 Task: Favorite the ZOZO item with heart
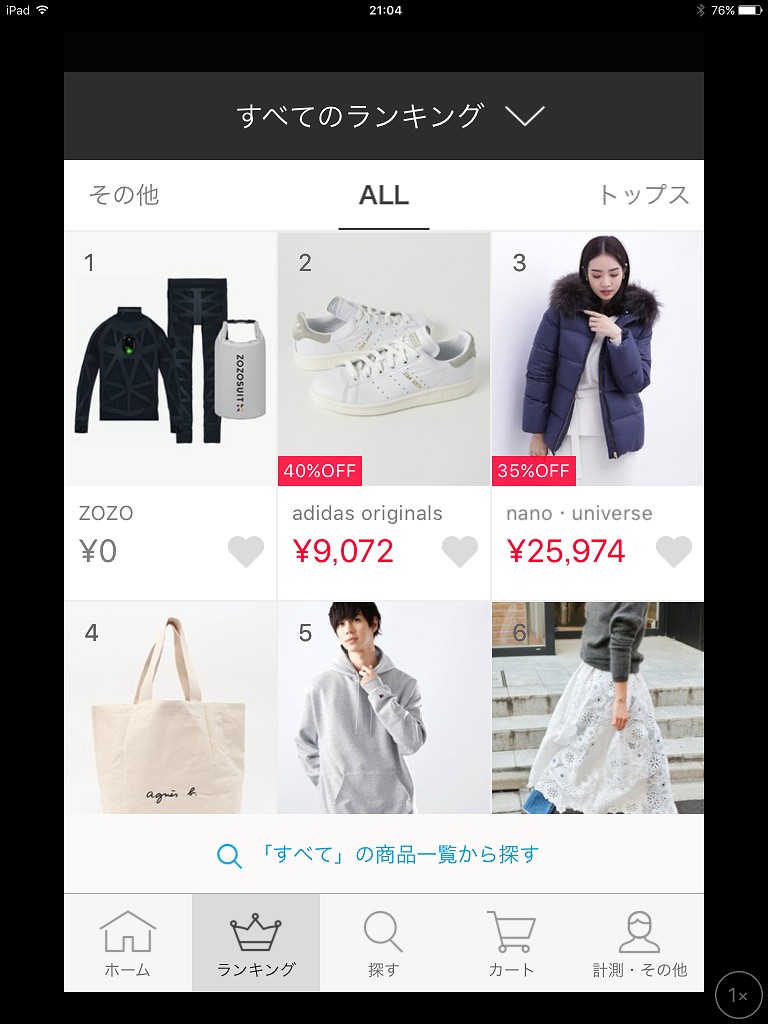click(x=246, y=551)
